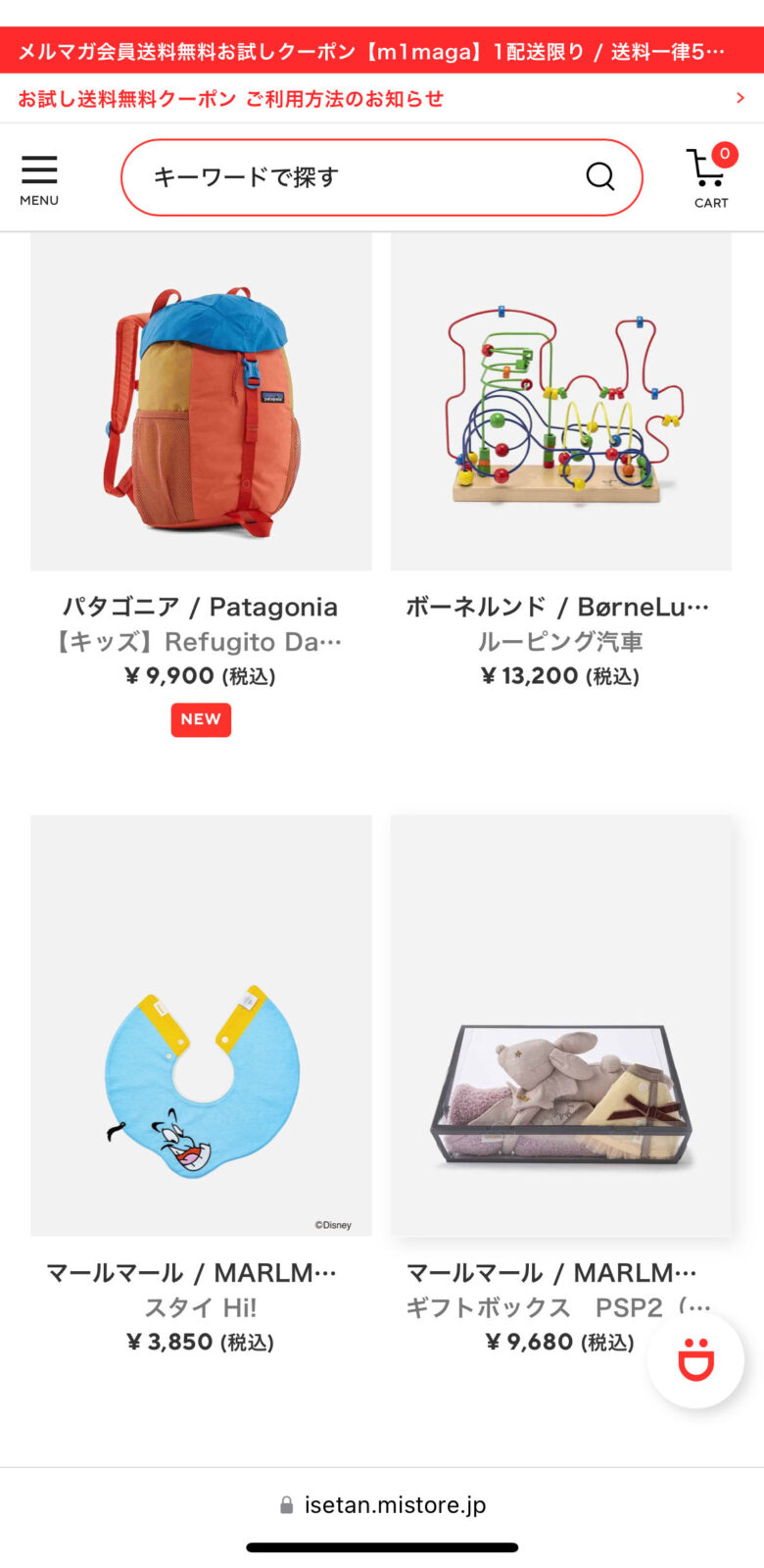764x1568 pixels.
Task: Expand the coupon notice via right chevron
Action: (x=741, y=98)
